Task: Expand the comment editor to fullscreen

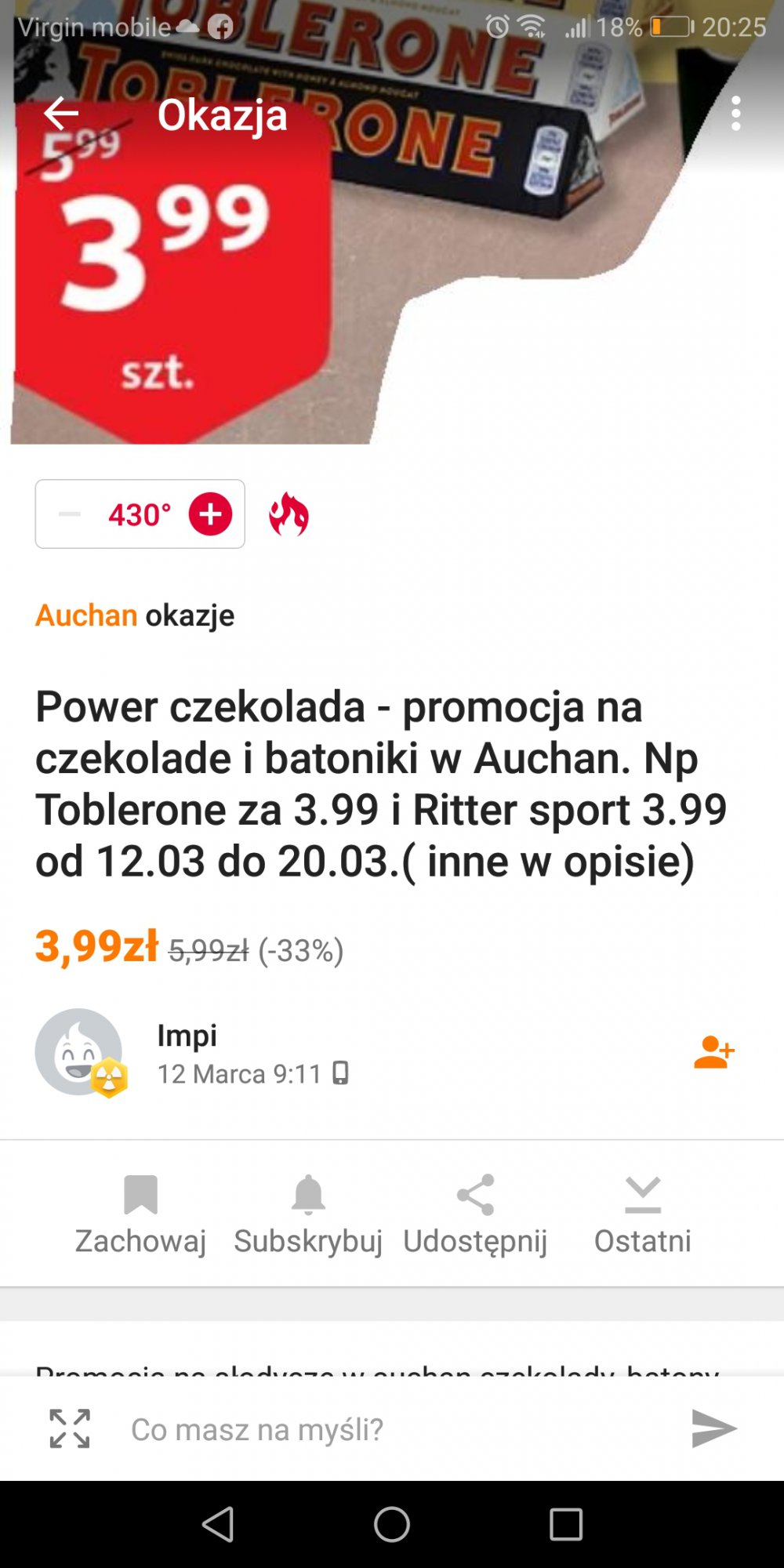Action: coord(70,1428)
